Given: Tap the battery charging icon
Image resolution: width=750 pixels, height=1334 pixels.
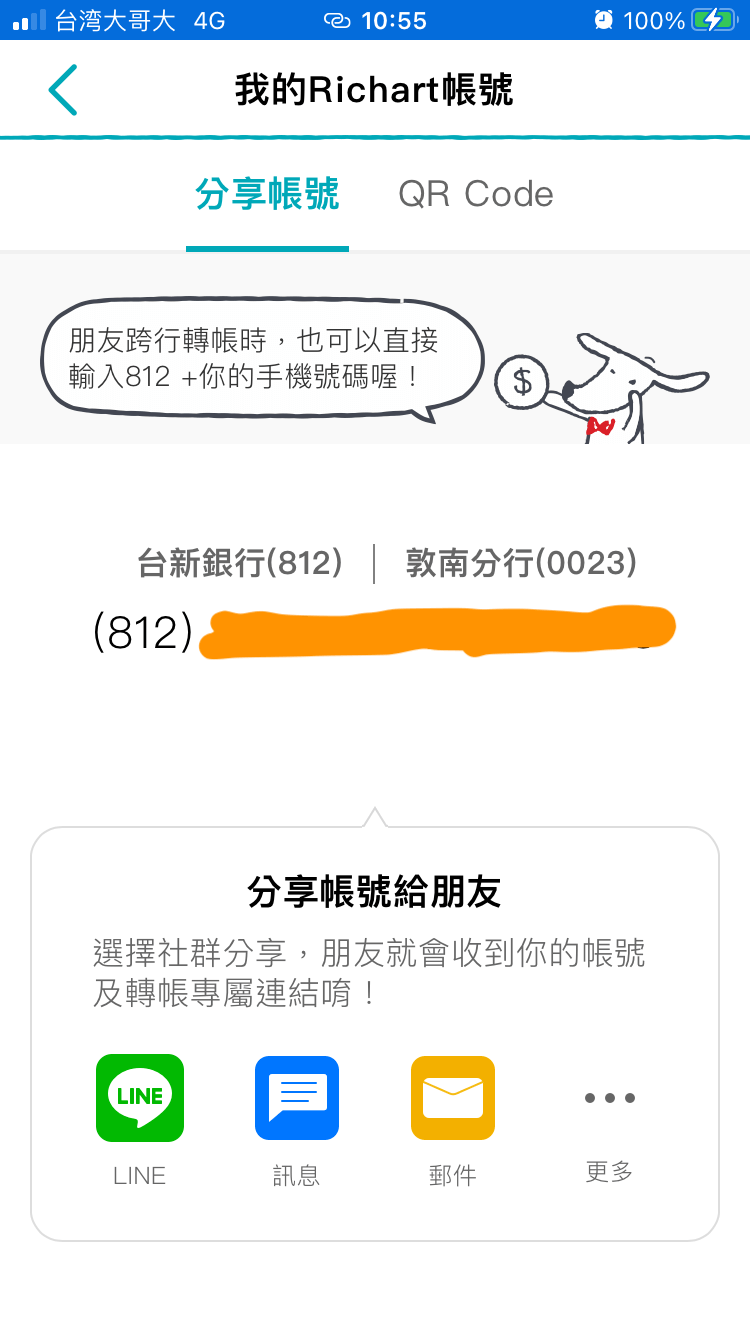Looking at the screenshot, I should (717, 19).
